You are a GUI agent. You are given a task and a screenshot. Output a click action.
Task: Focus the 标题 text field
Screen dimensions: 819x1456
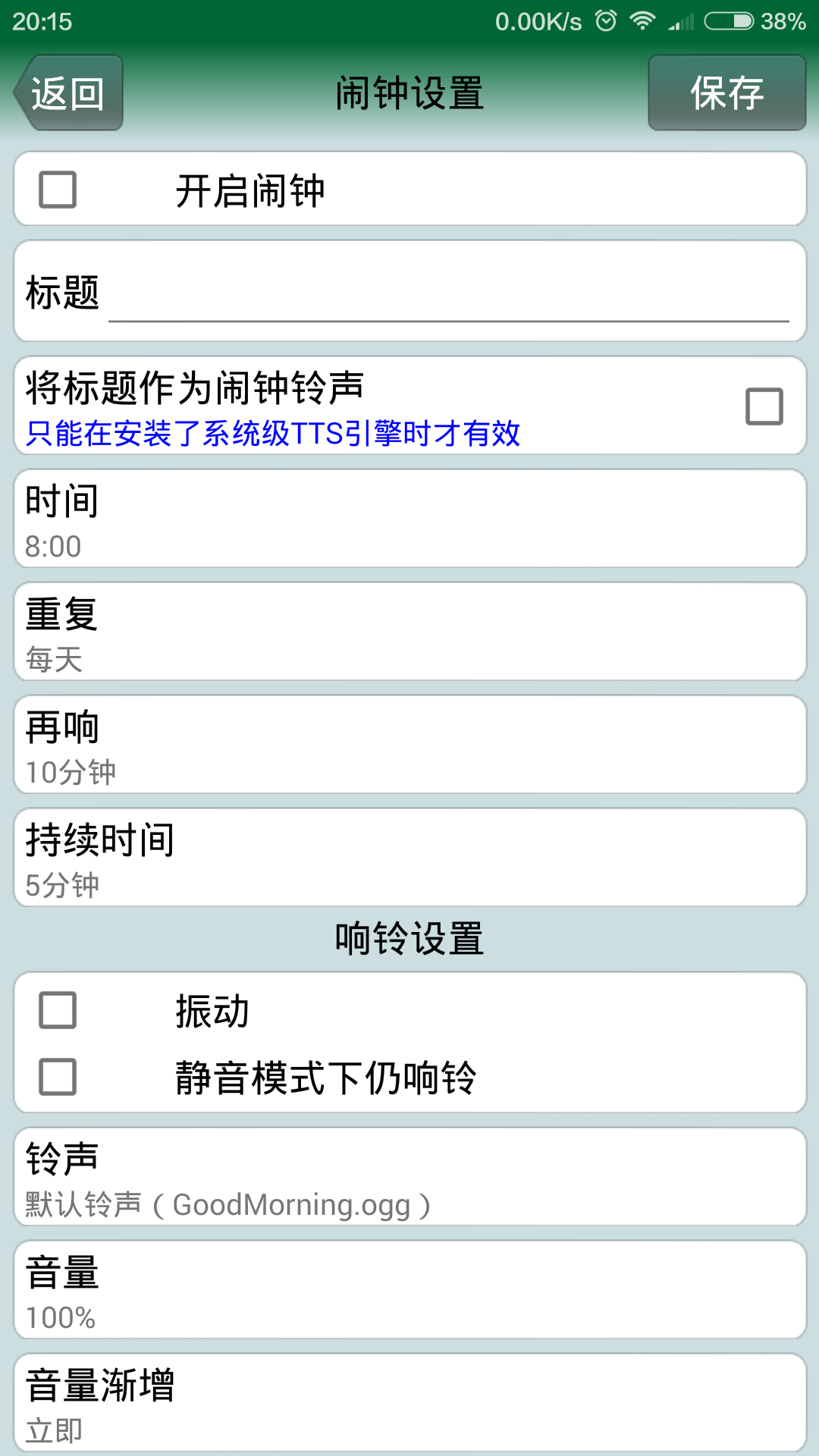coord(449,294)
